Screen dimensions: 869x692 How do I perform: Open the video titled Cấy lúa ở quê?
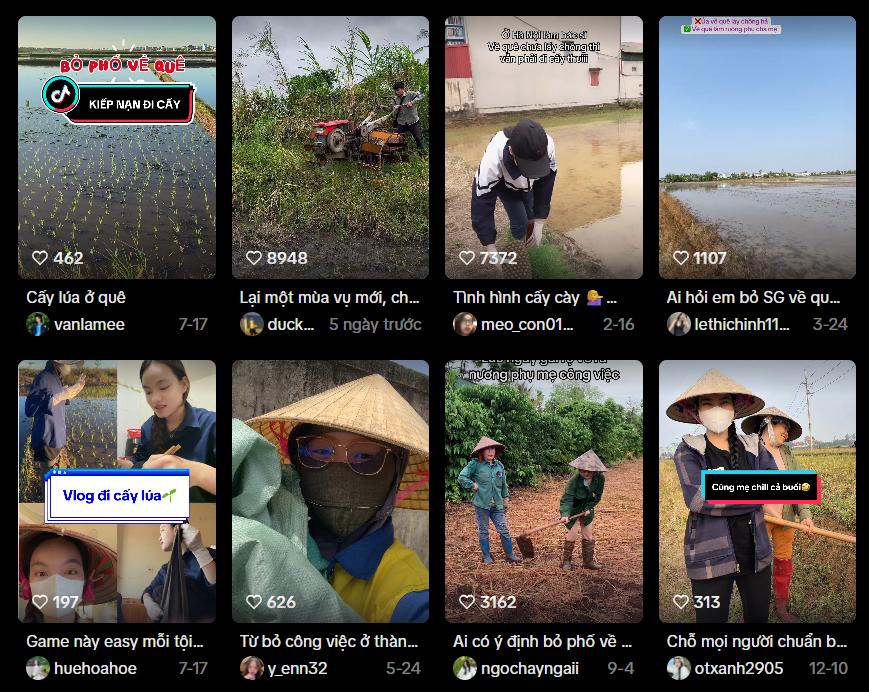click(x=116, y=147)
